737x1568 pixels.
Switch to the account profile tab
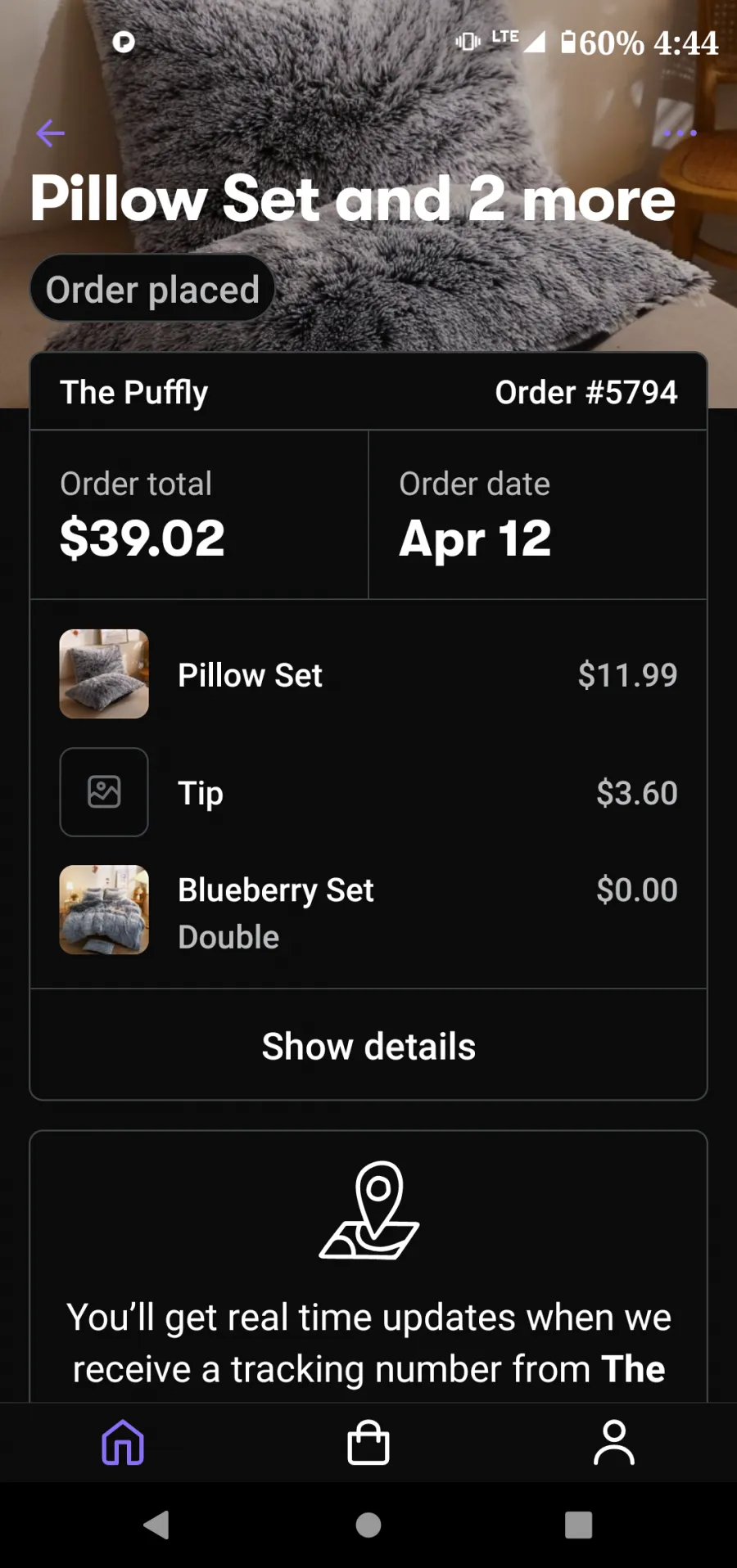(x=614, y=1442)
